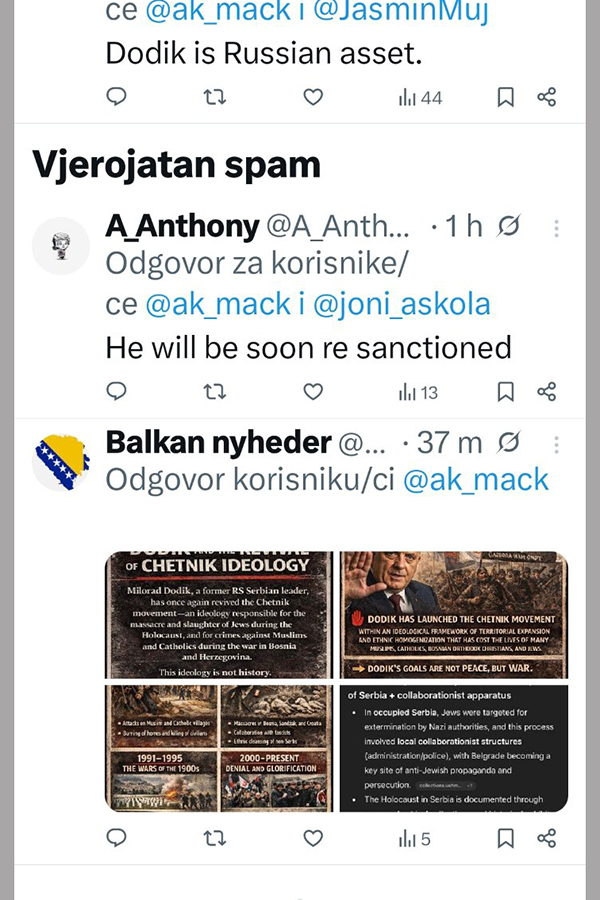Like the 'Dodik is Russian asset' tweet
The width and height of the screenshot is (600, 900).
point(313,97)
